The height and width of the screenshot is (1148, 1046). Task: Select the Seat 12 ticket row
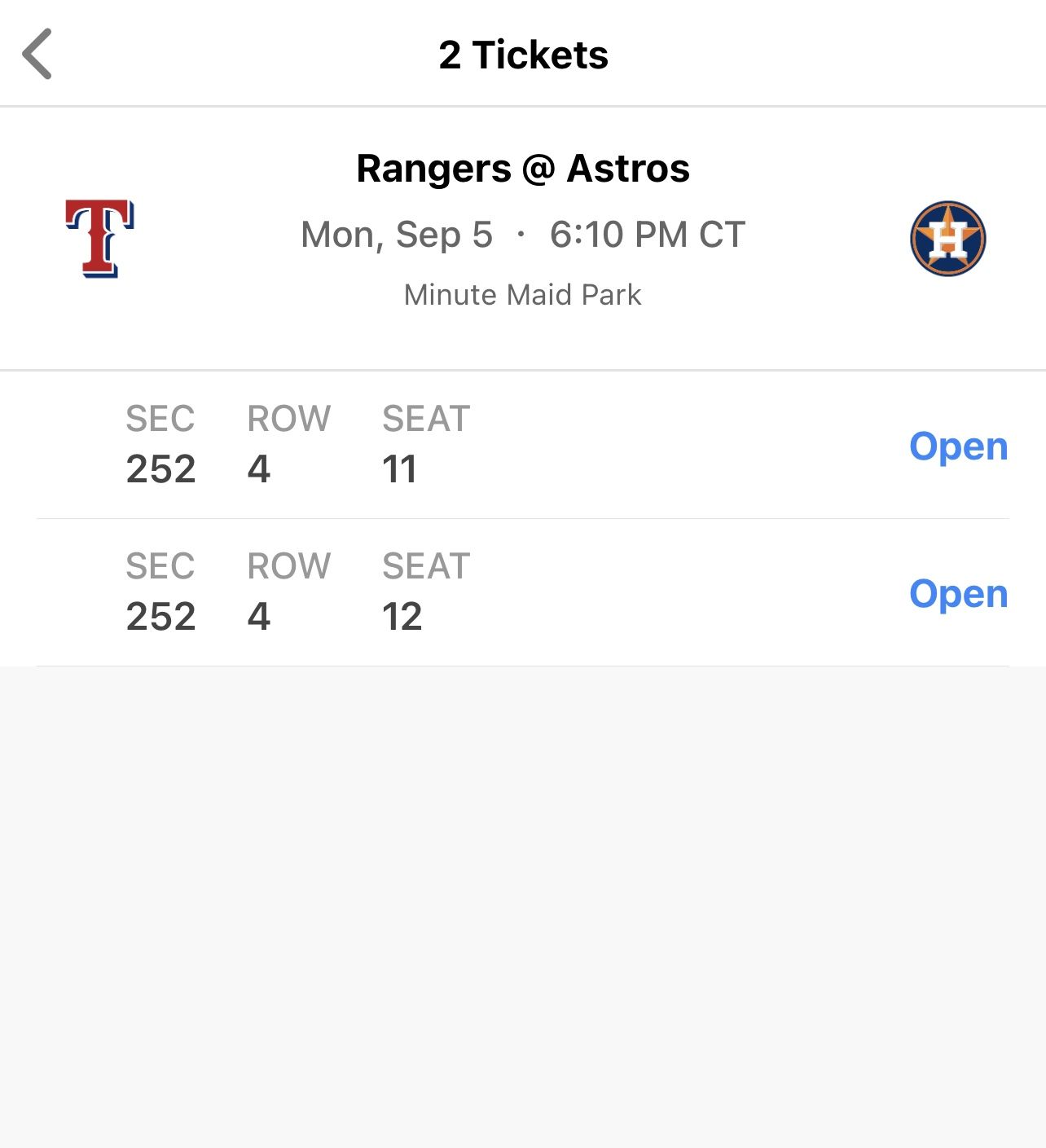[x=489, y=593]
